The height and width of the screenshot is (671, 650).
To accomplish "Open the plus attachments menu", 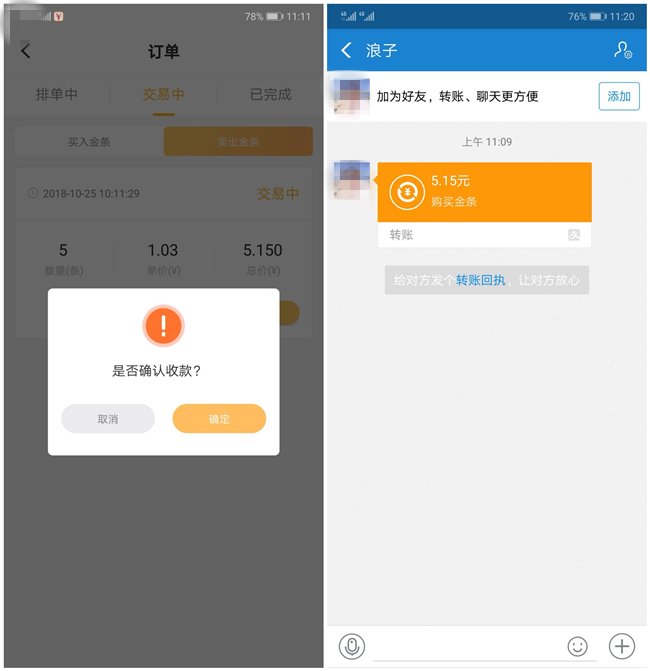I will [622, 646].
